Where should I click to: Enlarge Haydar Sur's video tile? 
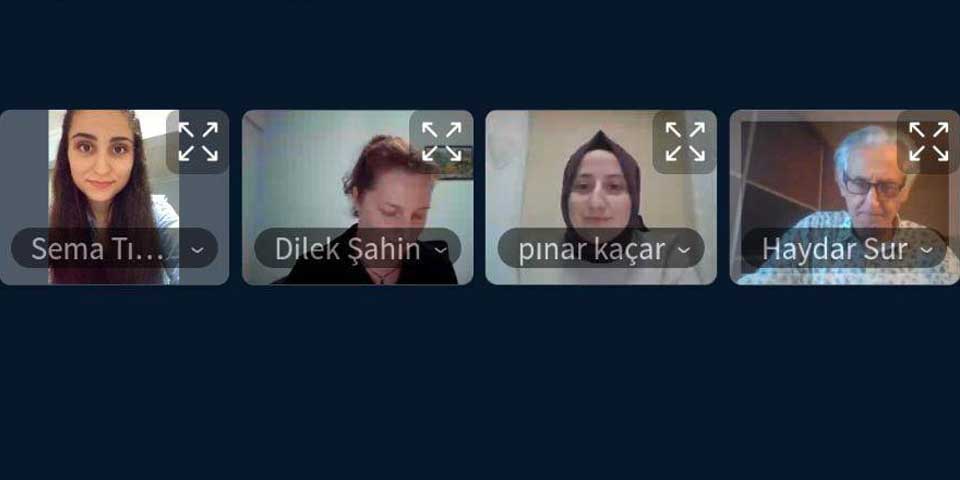click(x=929, y=141)
